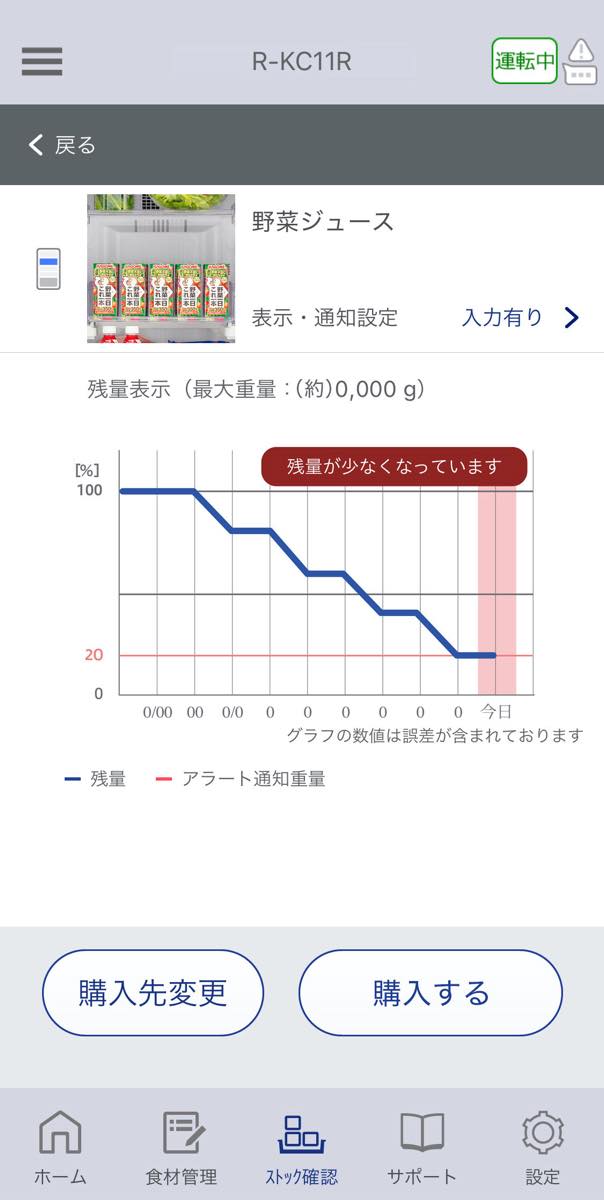The height and width of the screenshot is (1200, 604).
Task: Open 表示・通知設定 settings row
Action: click(415, 318)
